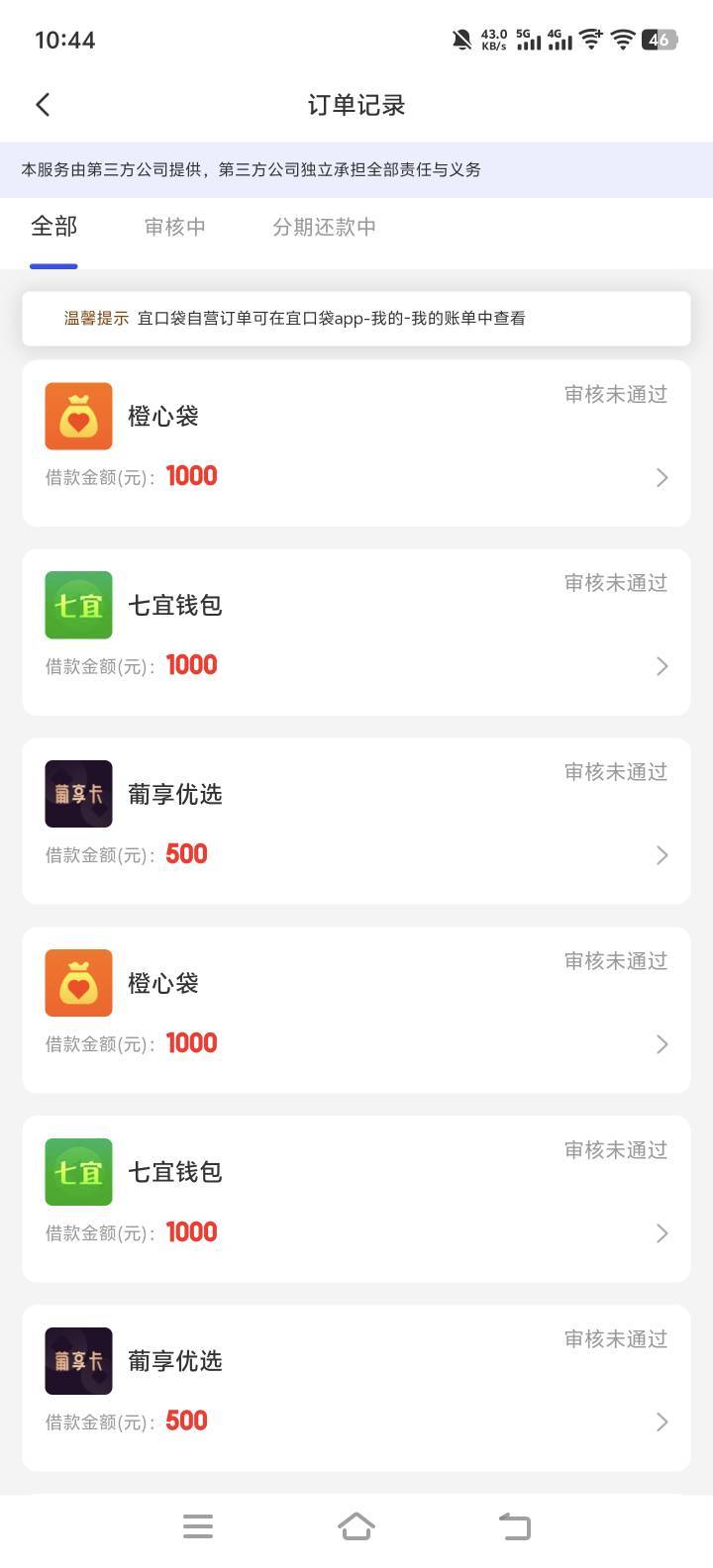Open the system recent apps menu
The image size is (713, 1568).
(198, 1526)
